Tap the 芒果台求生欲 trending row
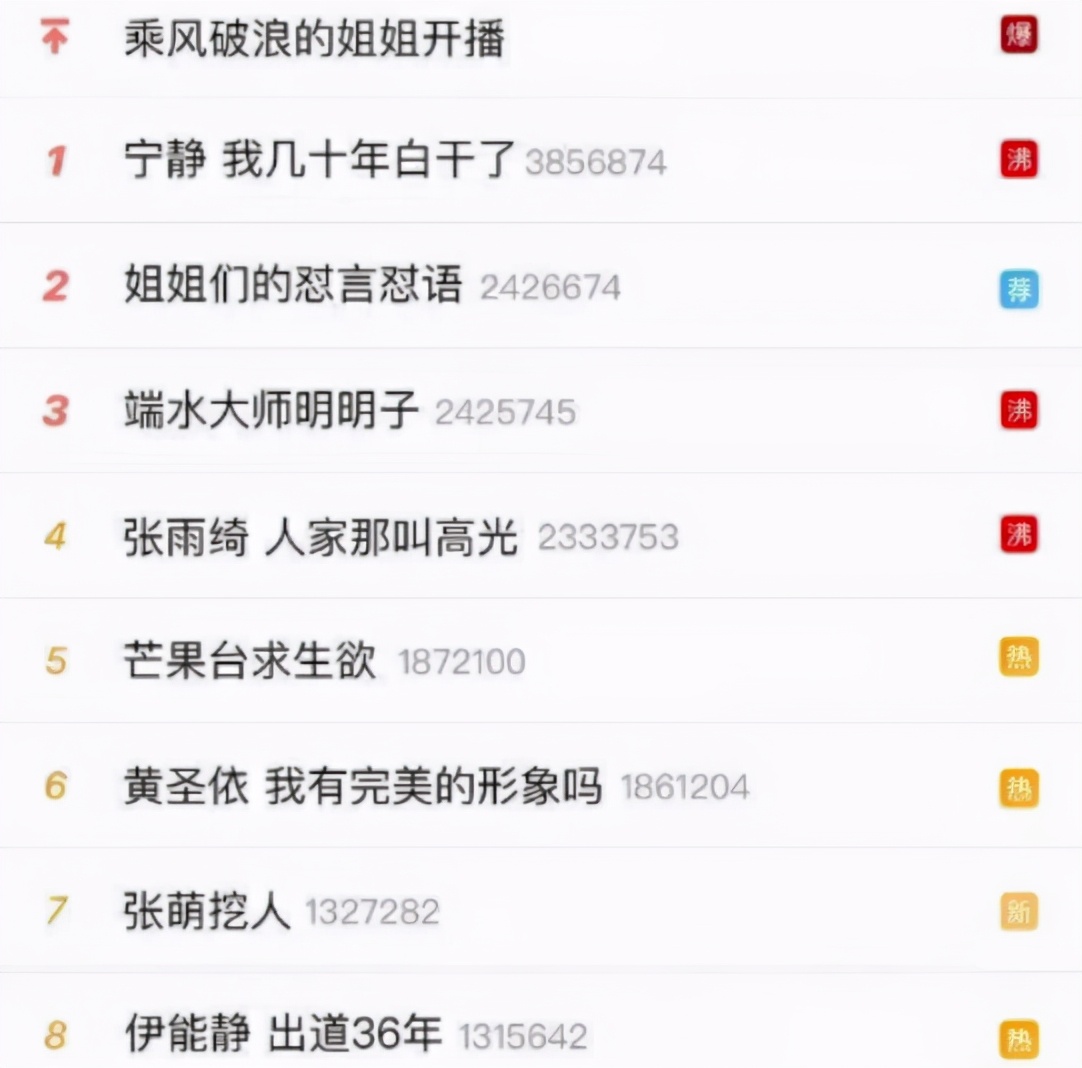1082x1068 pixels. click(250, 661)
